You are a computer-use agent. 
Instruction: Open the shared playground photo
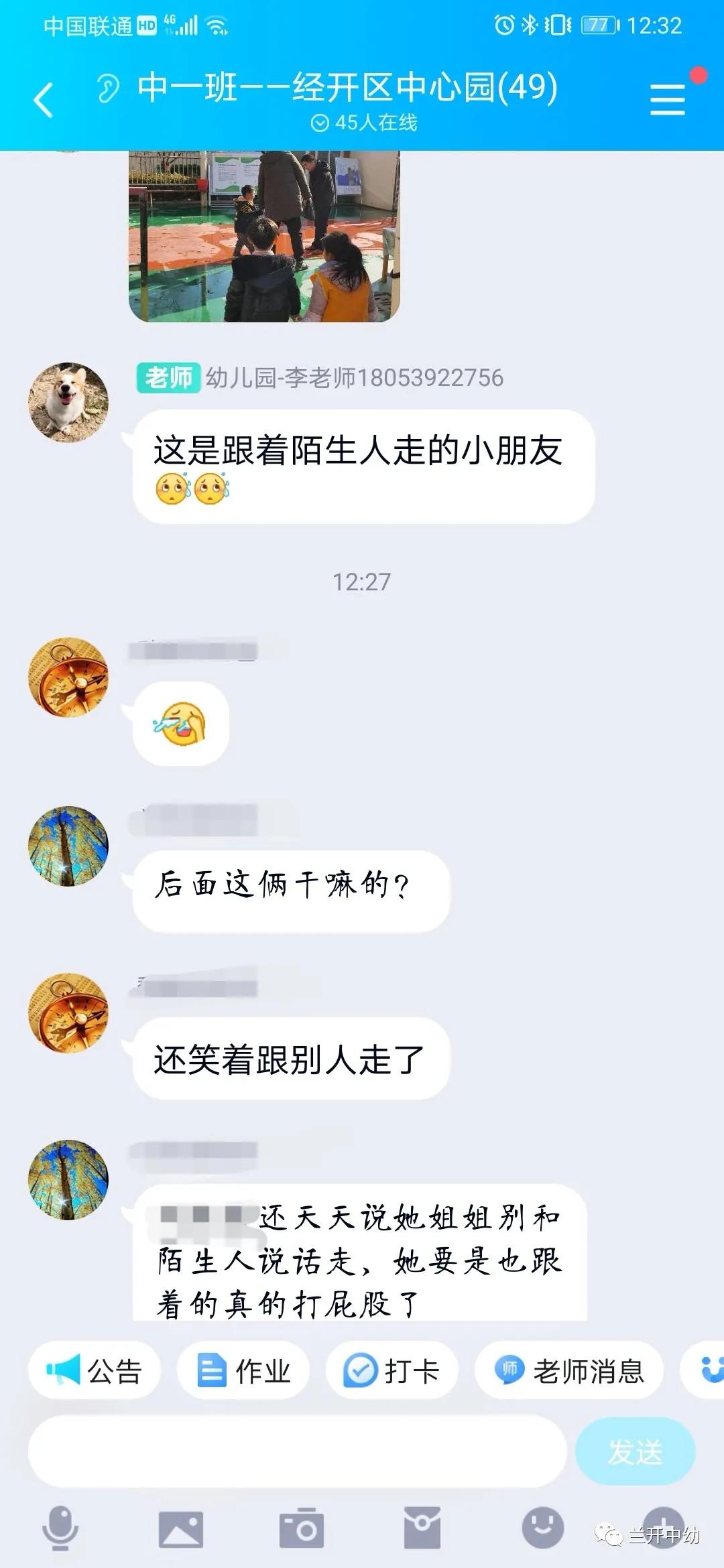point(264,236)
